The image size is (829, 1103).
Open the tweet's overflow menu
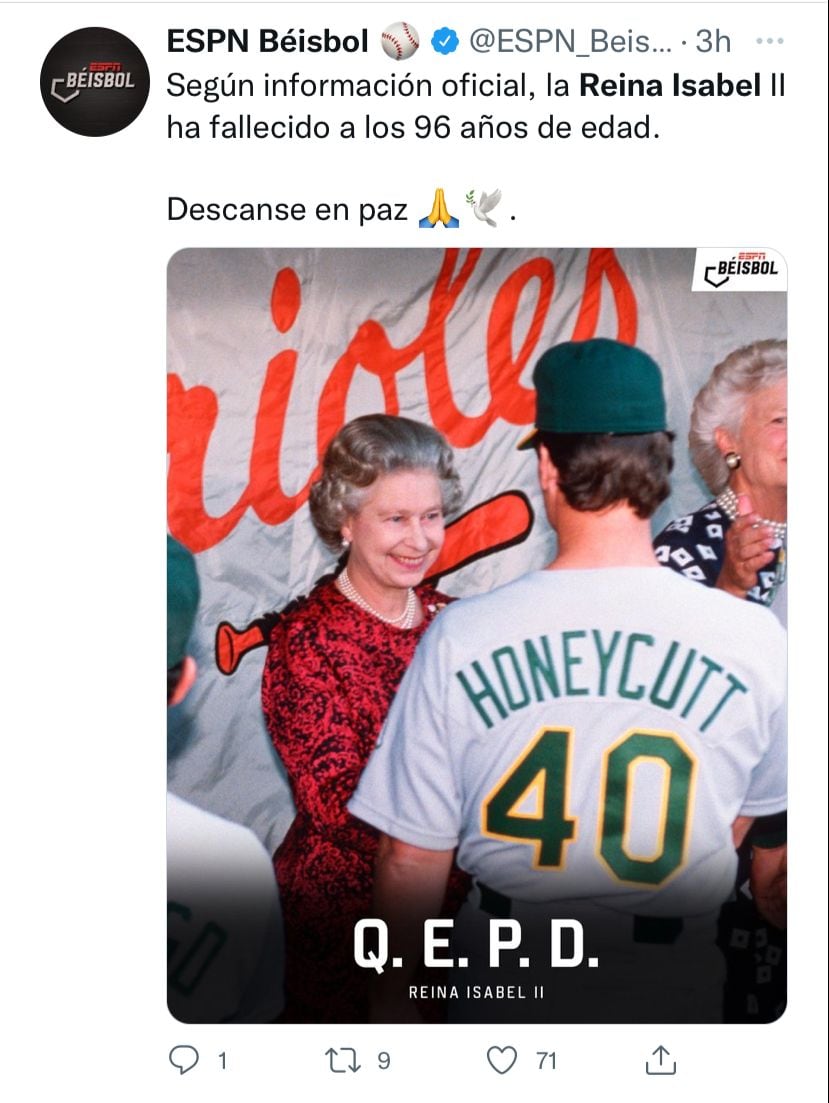769,41
